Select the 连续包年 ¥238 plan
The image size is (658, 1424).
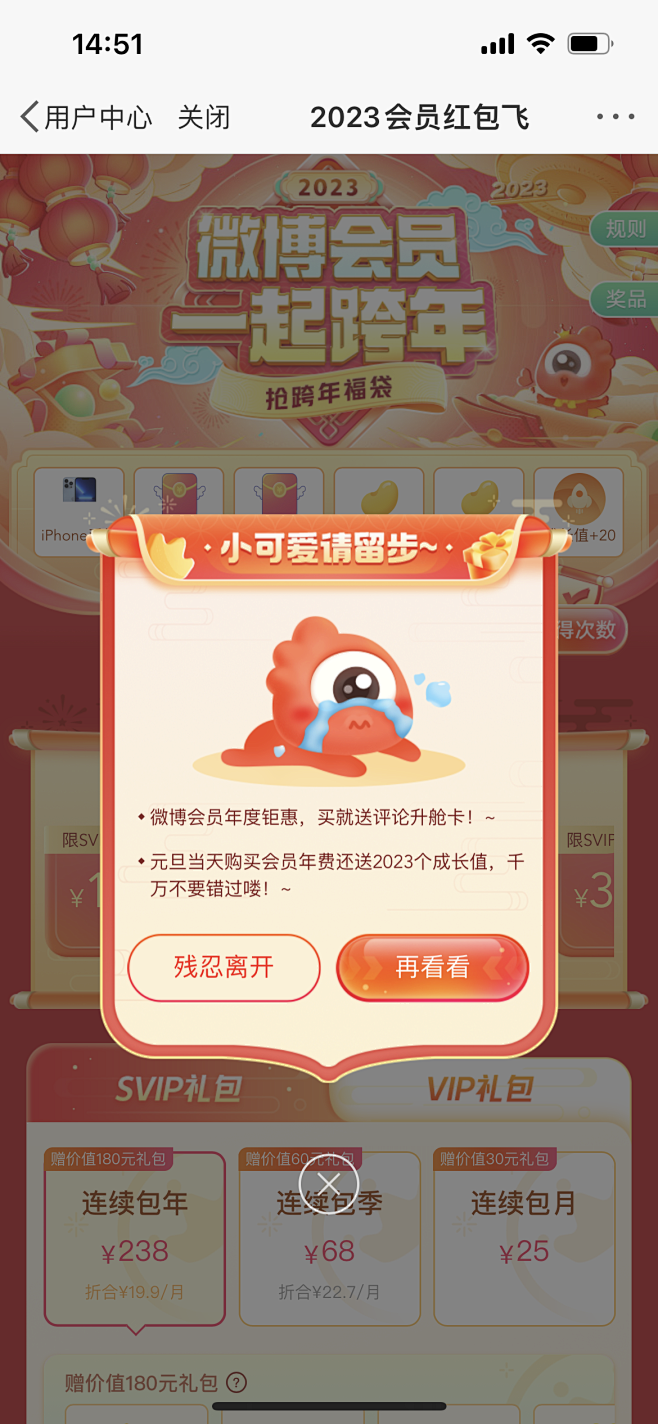(135, 1238)
